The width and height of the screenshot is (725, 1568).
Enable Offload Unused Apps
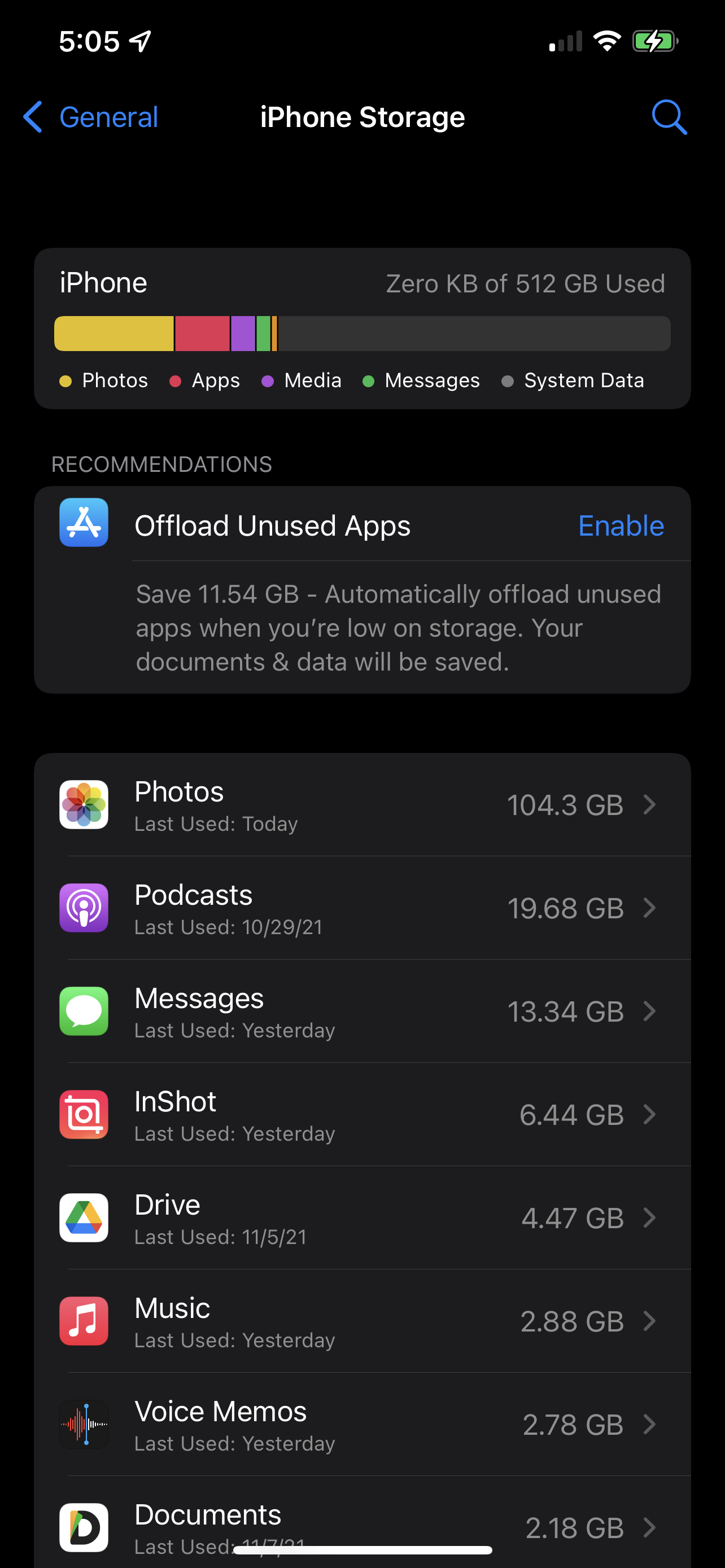pyautogui.click(x=621, y=525)
